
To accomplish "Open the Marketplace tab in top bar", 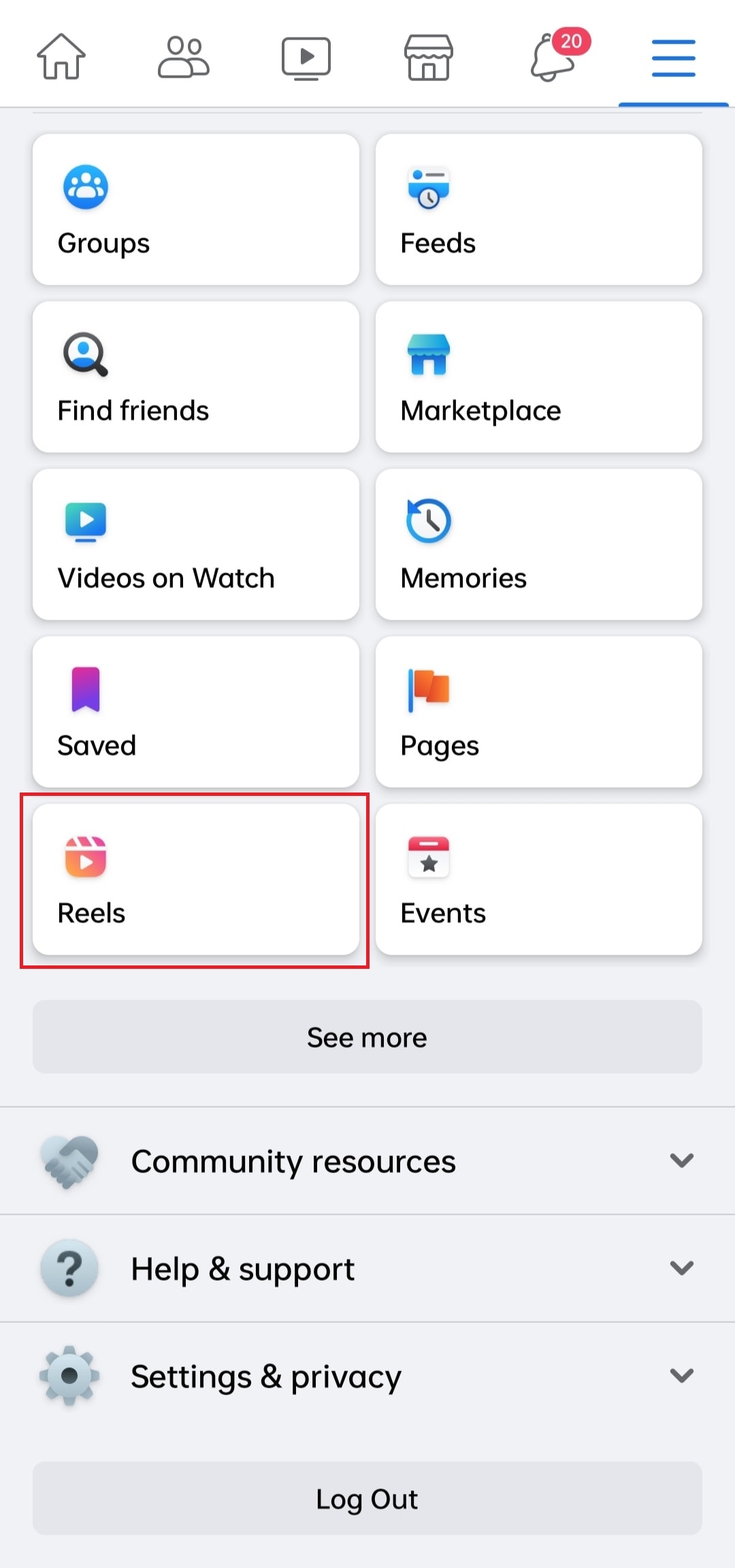I will pos(428,58).
